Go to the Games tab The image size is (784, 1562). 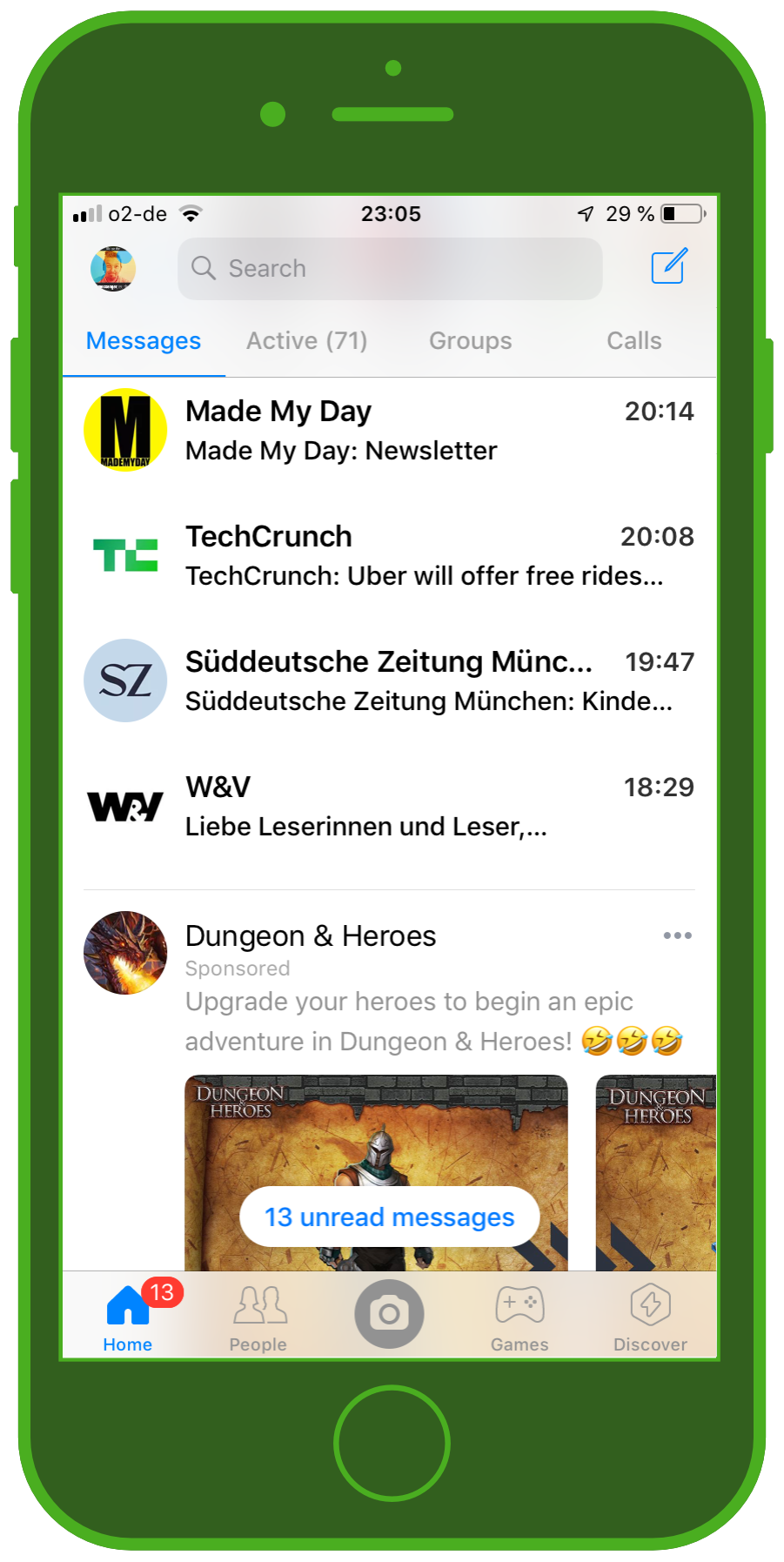click(x=519, y=1317)
